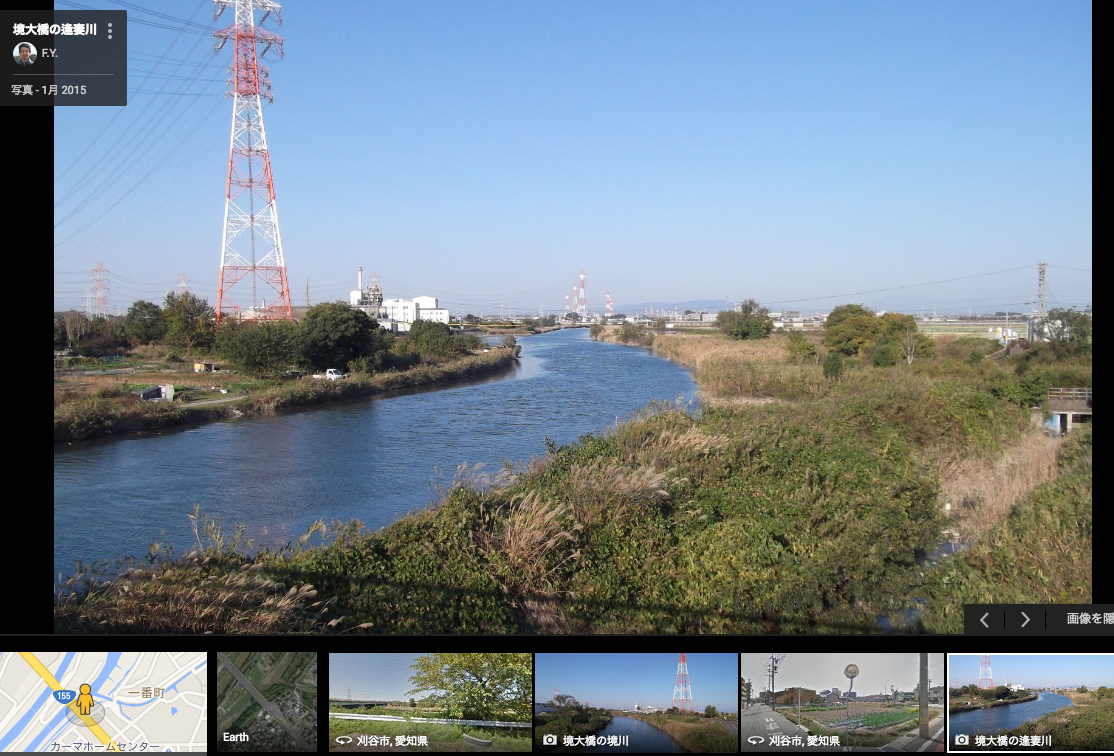This screenshot has width=1114, height=756.
Task: Open the map thumbnail with pegman
Action: pyautogui.click(x=103, y=701)
